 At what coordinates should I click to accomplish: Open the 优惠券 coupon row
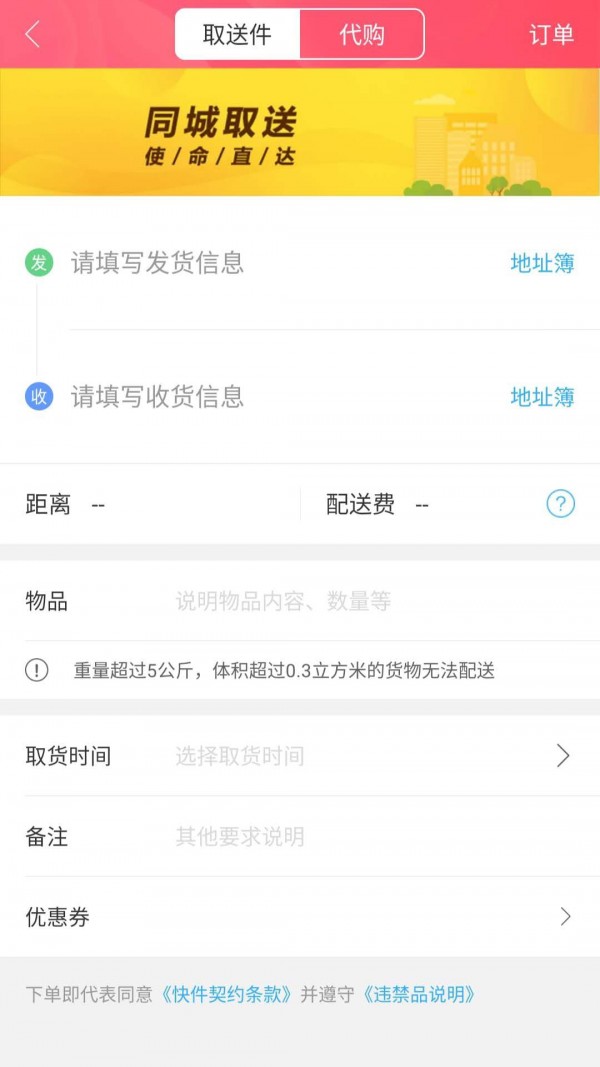click(300, 917)
